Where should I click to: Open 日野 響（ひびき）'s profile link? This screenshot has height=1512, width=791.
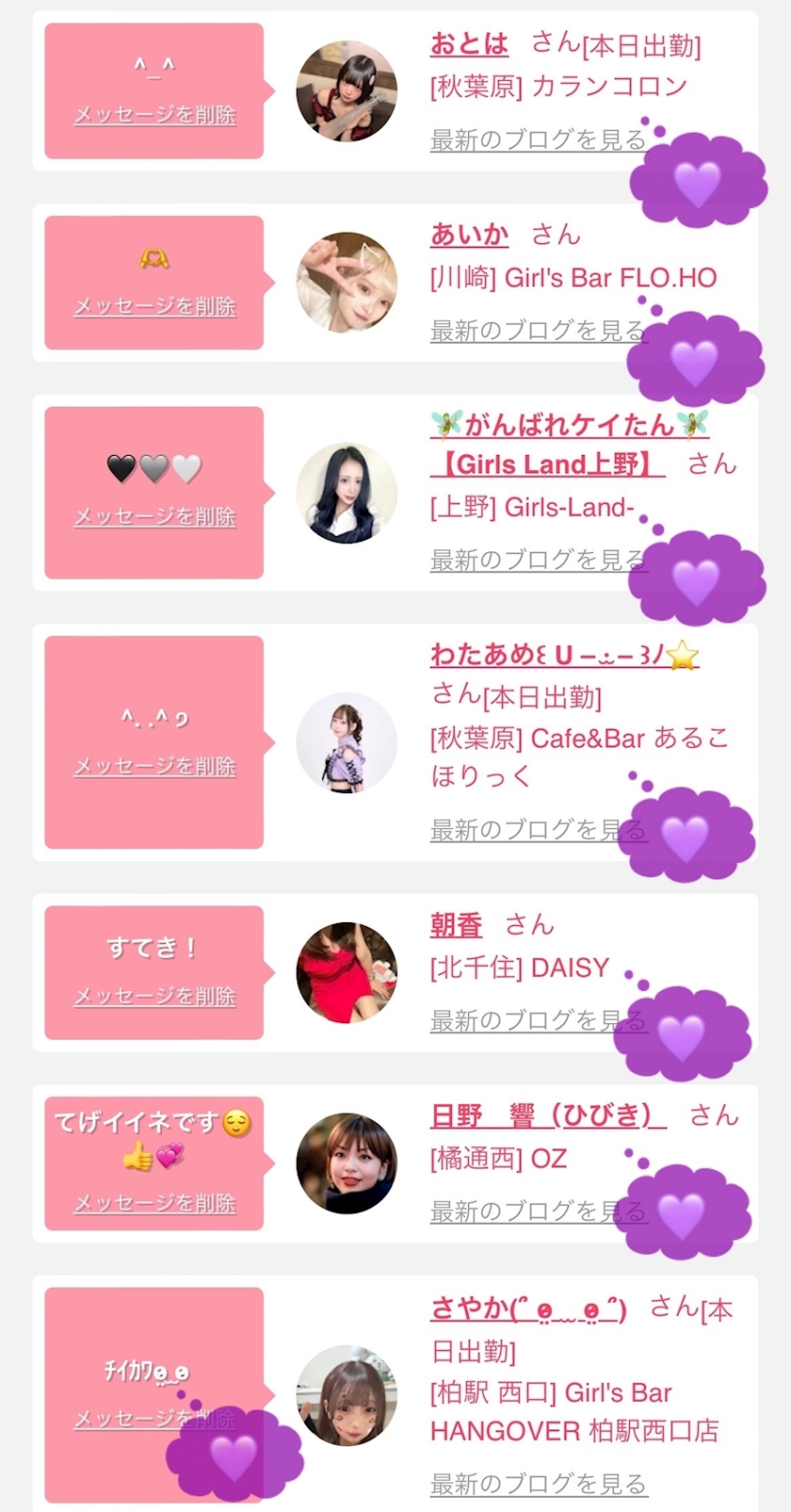point(547,1116)
